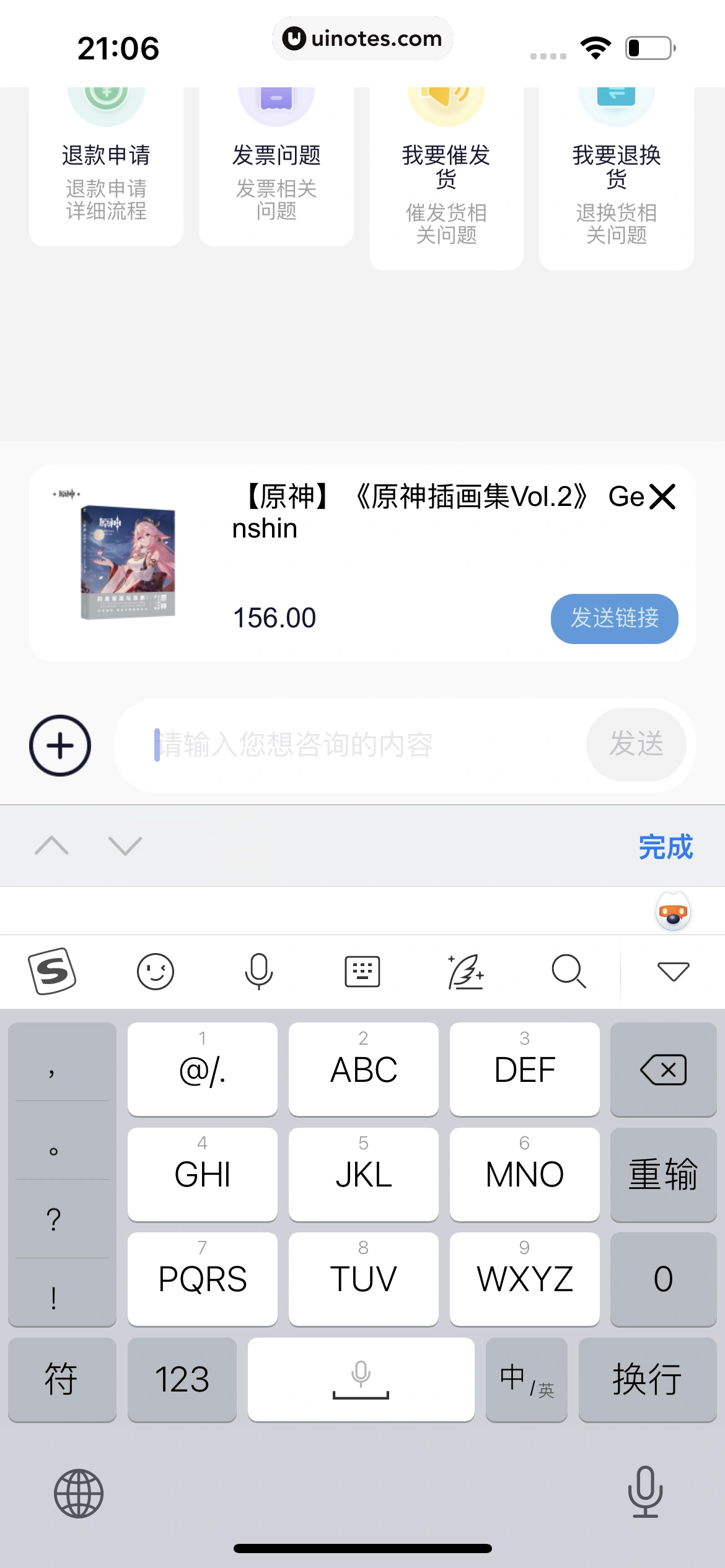Tap the backspace key
Image resolution: width=725 pixels, height=1568 pixels.
coord(663,1069)
